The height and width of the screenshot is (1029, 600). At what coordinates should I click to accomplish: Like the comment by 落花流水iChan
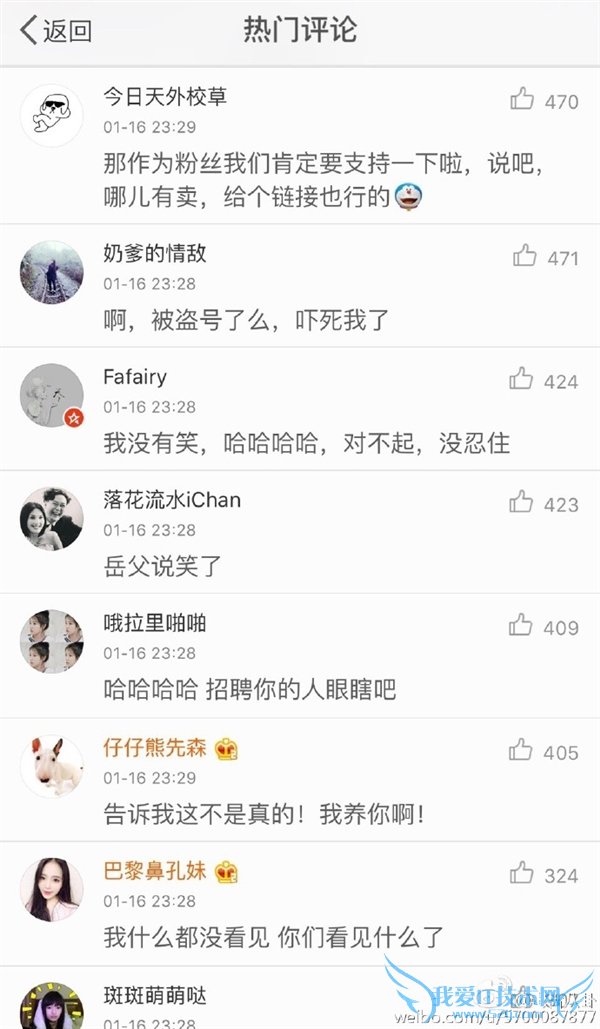(x=521, y=503)
